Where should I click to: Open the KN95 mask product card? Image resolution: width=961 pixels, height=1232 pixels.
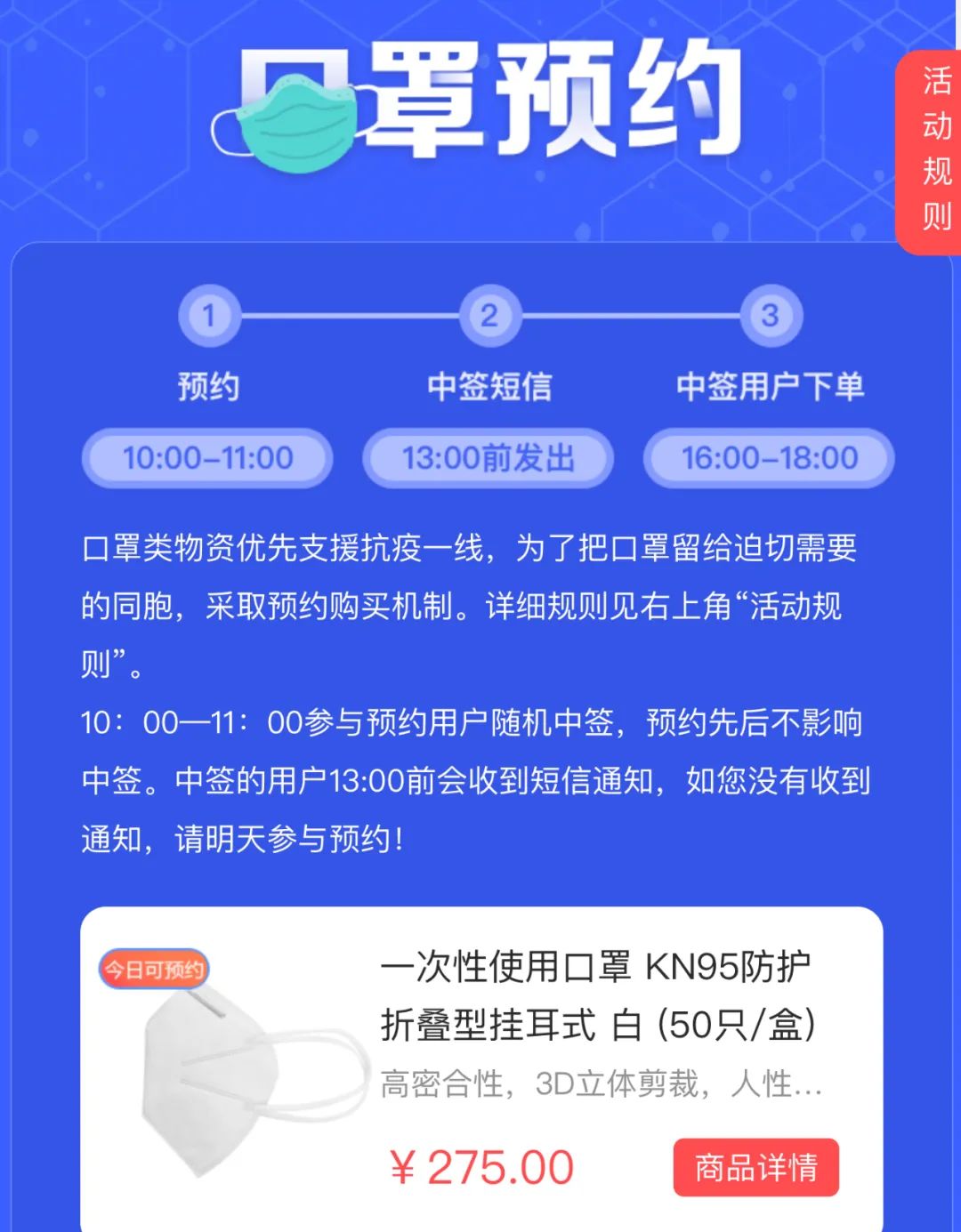(596, 994)
